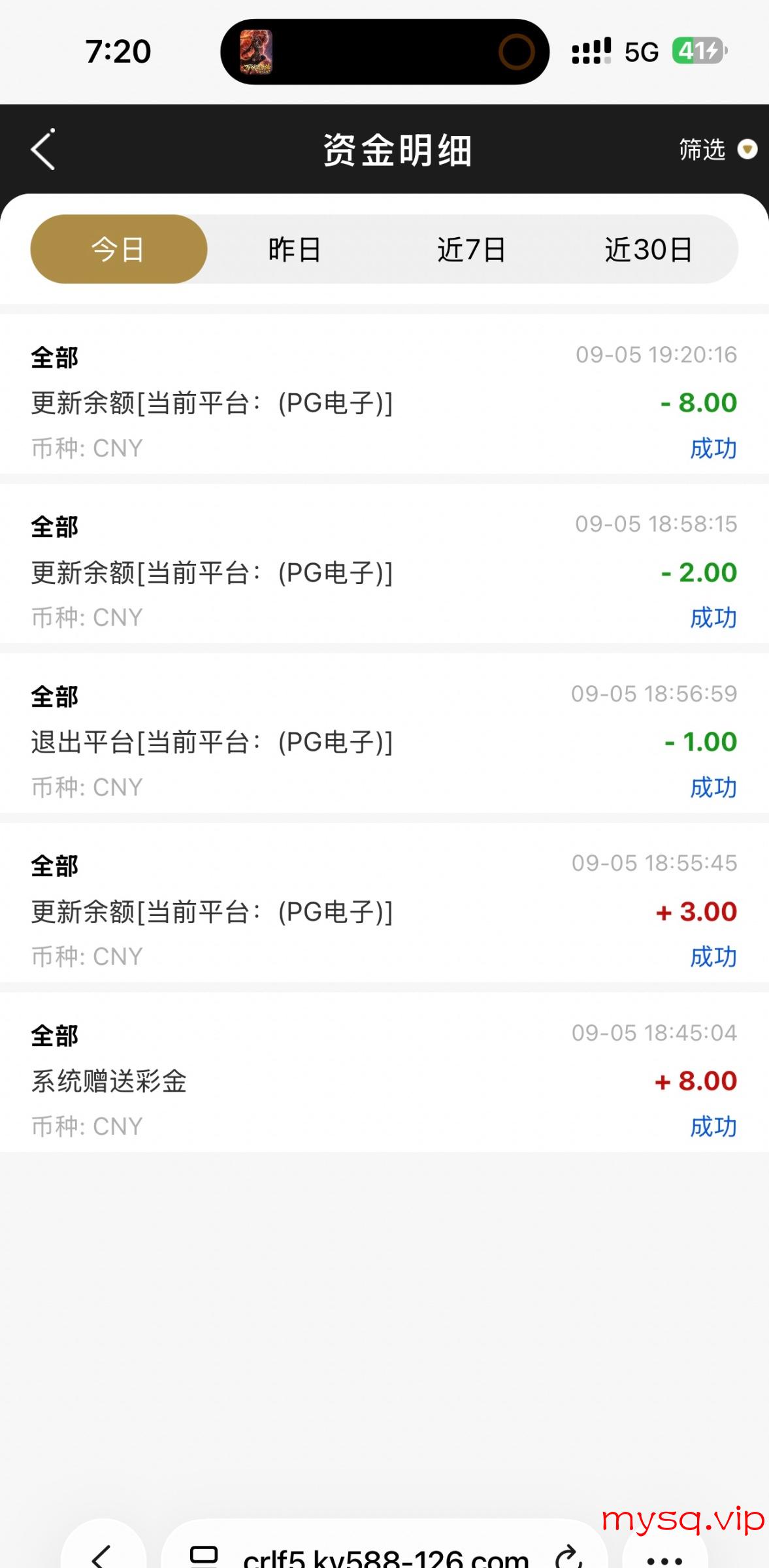Select the 今日 tab
This screenshot has width=769, height=1568.
(118, 249)
